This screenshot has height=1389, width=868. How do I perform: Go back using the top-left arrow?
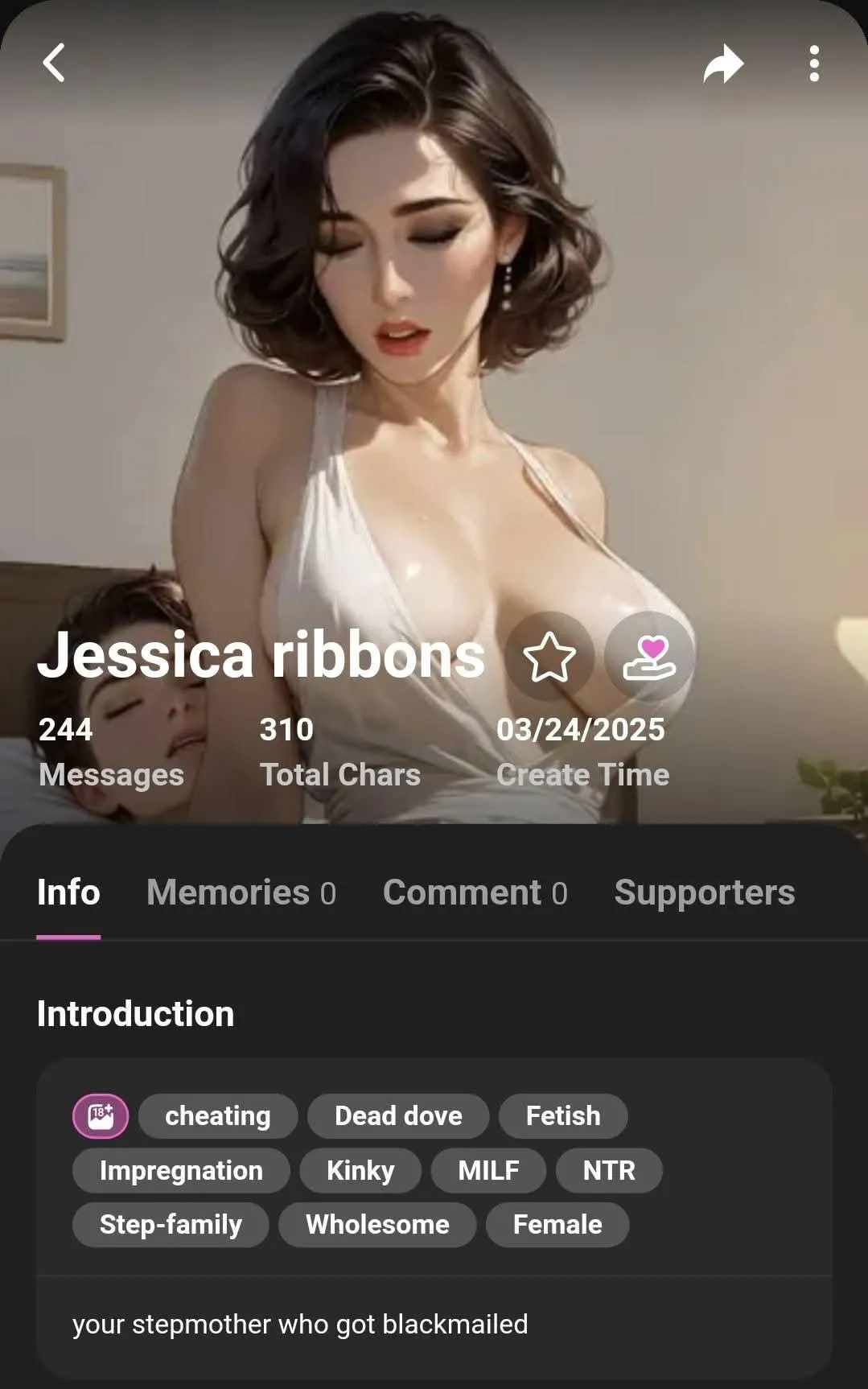click(x=54, y=63)
